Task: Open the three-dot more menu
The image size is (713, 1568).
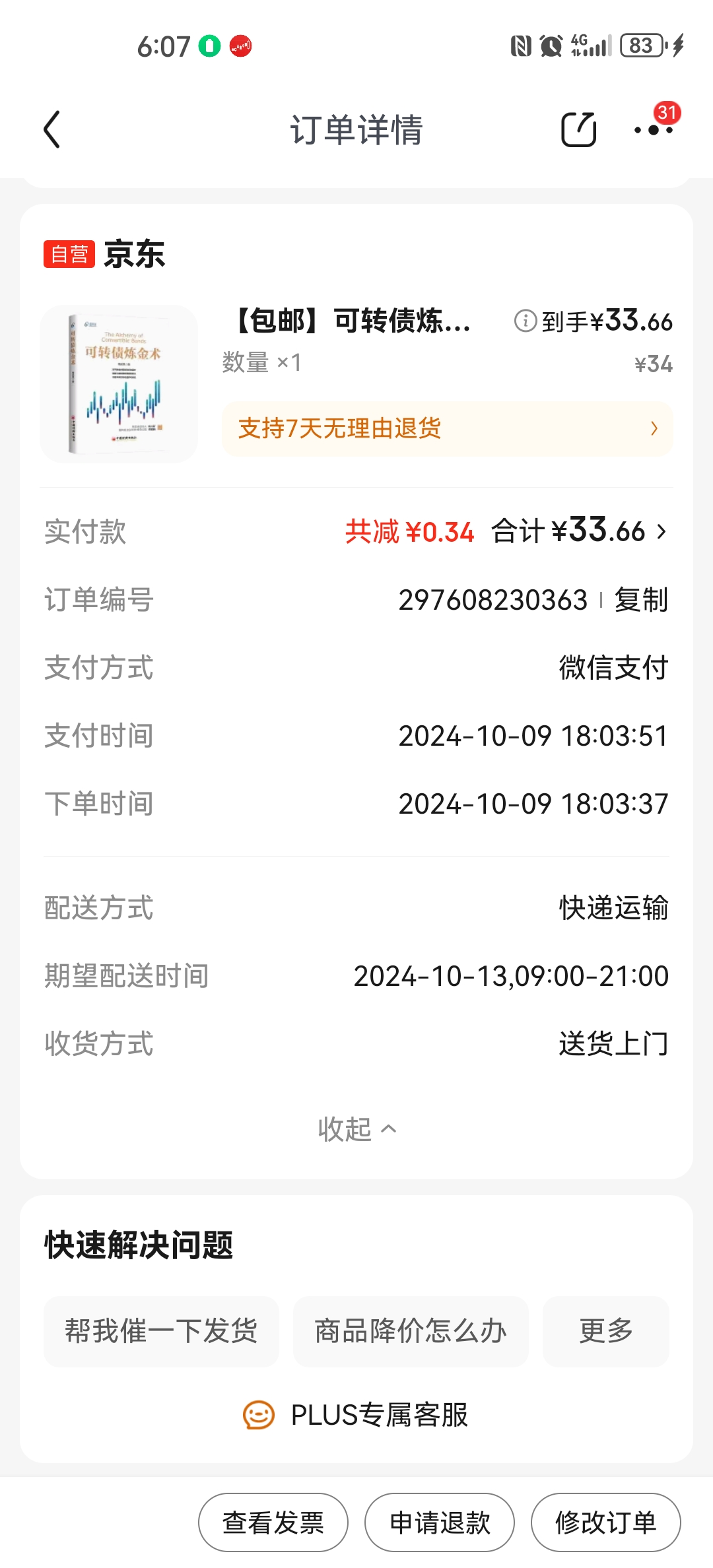Action: tap(653, 130)
